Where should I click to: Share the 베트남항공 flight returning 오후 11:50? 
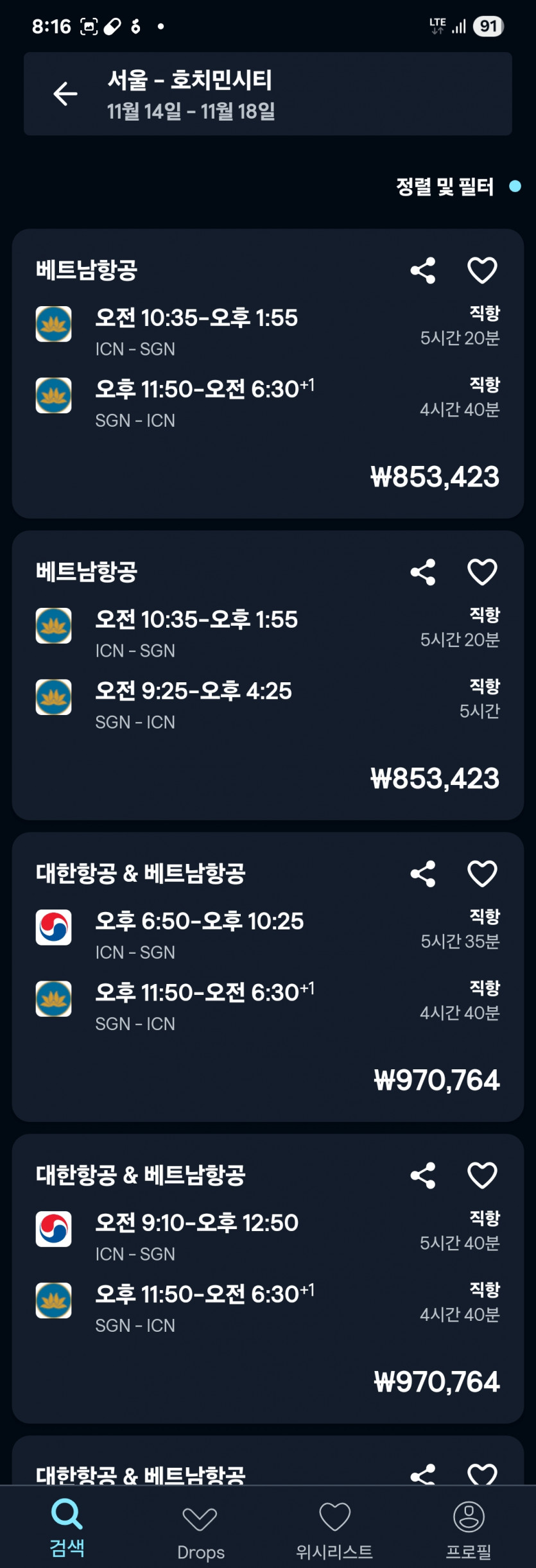pyautogui.click(x=423, y=270)
